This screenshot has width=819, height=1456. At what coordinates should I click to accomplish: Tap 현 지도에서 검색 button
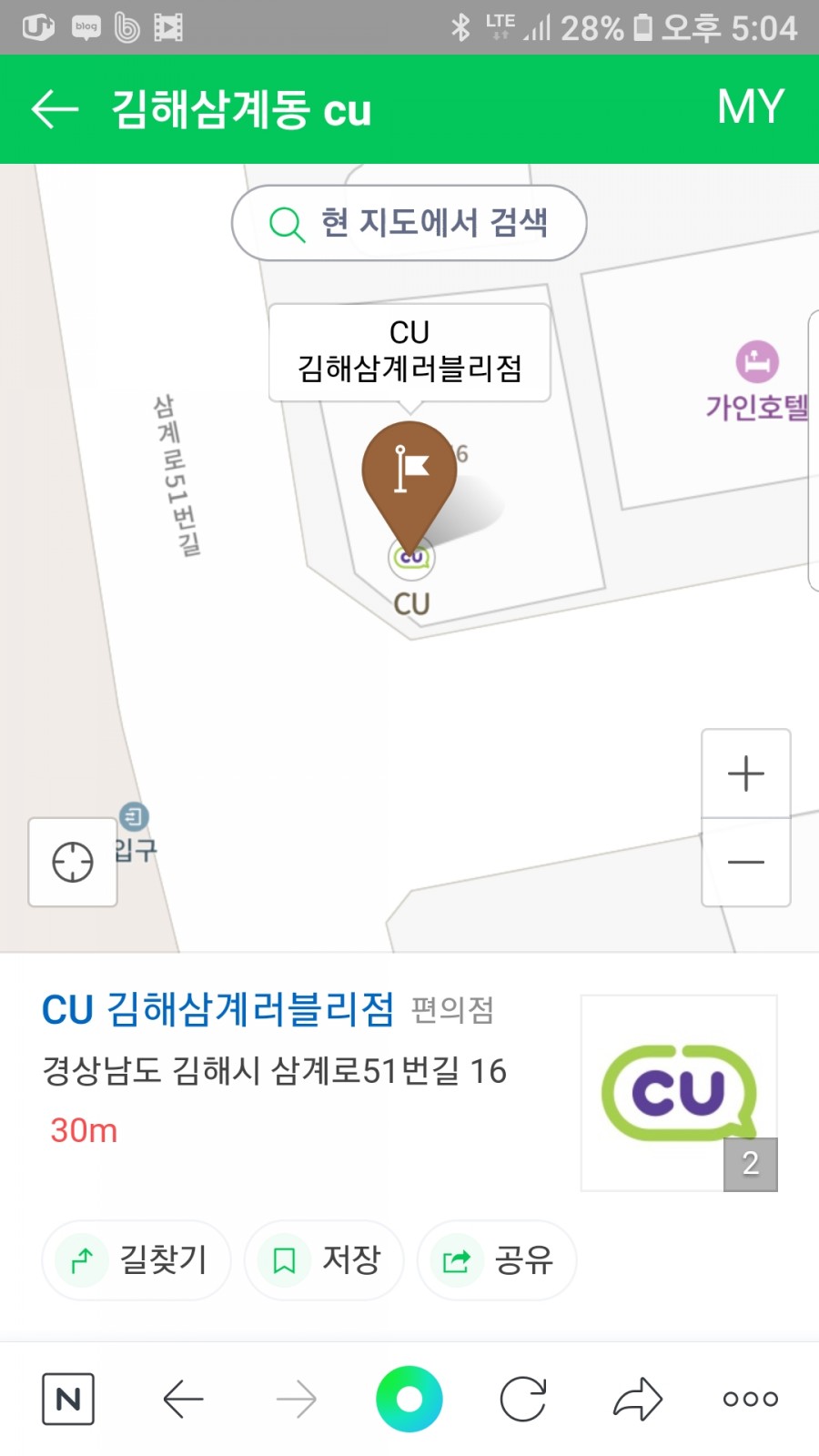(409, 223)
